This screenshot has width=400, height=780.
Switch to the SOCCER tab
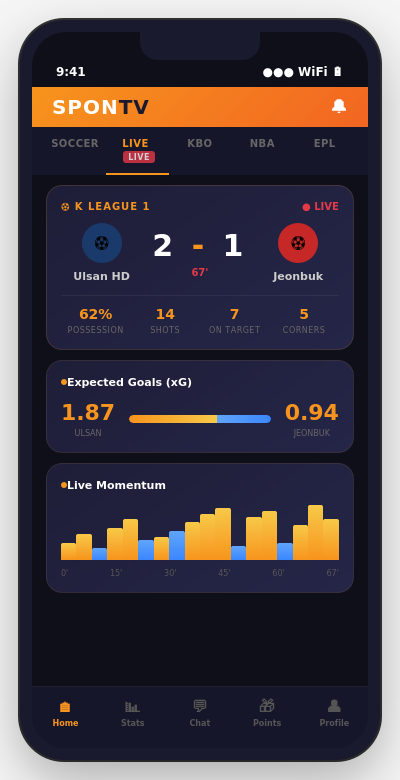pyautogui.click(x=75, y=151)
